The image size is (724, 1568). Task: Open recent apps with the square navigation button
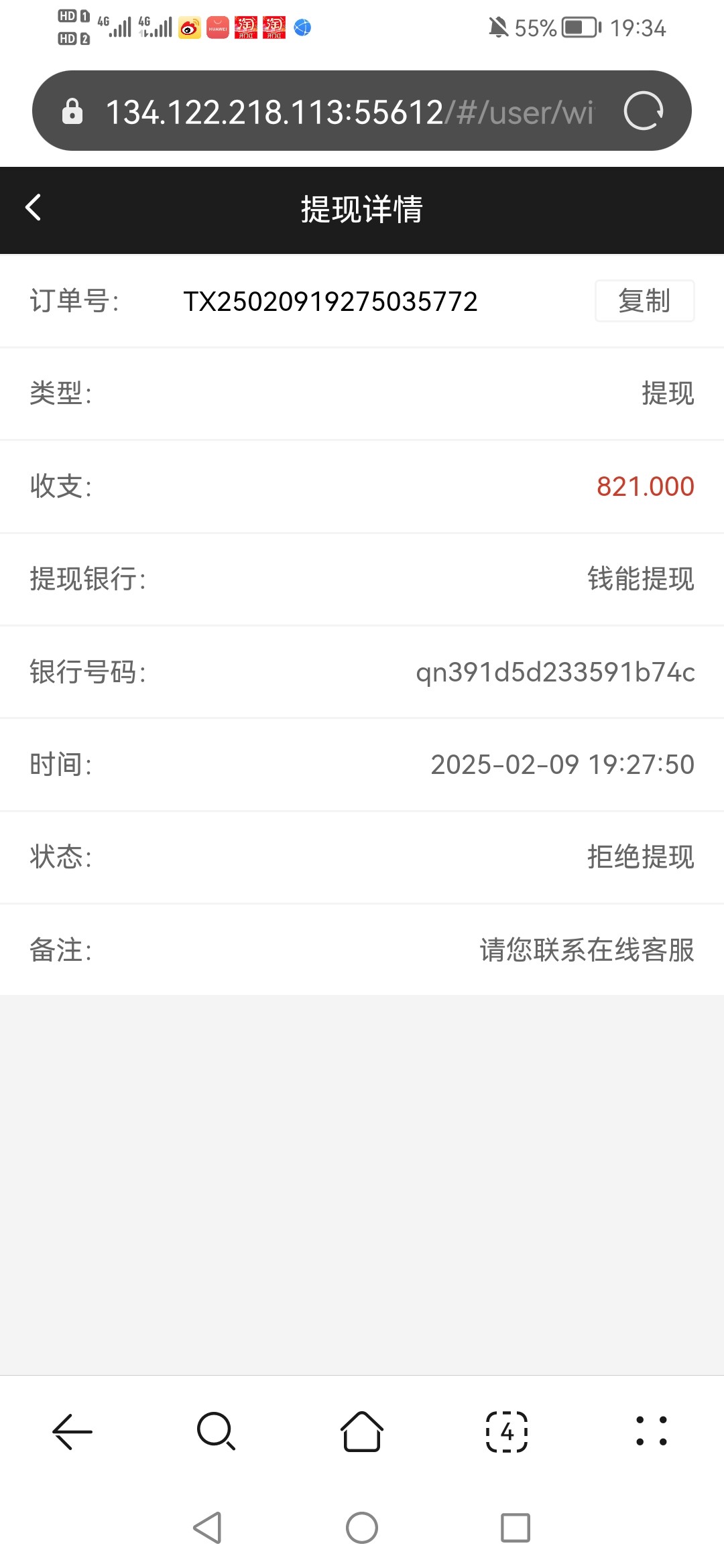[515, 1528]
